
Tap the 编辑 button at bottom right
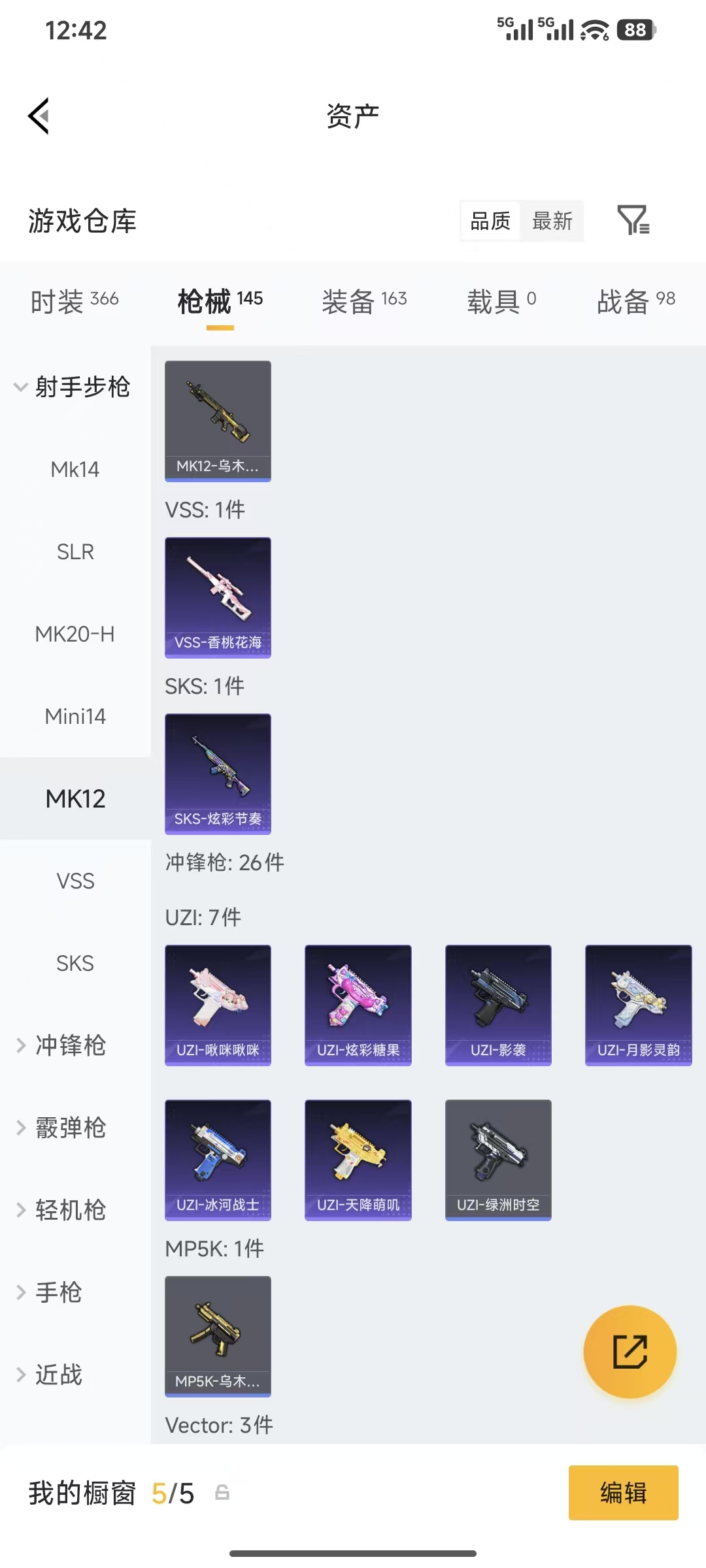pos(622,1493)
